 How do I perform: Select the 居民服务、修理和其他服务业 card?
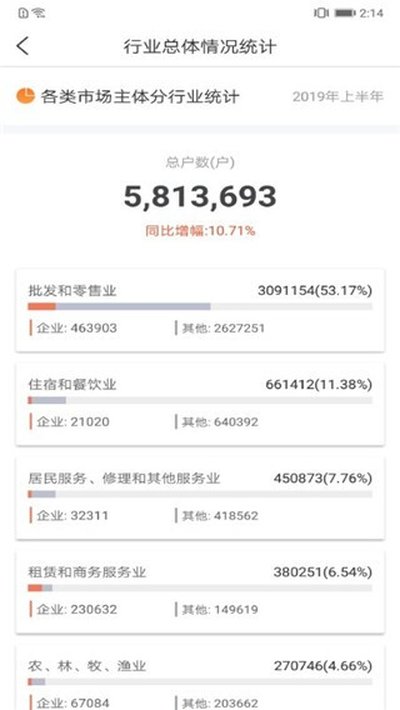pos(200,498)
